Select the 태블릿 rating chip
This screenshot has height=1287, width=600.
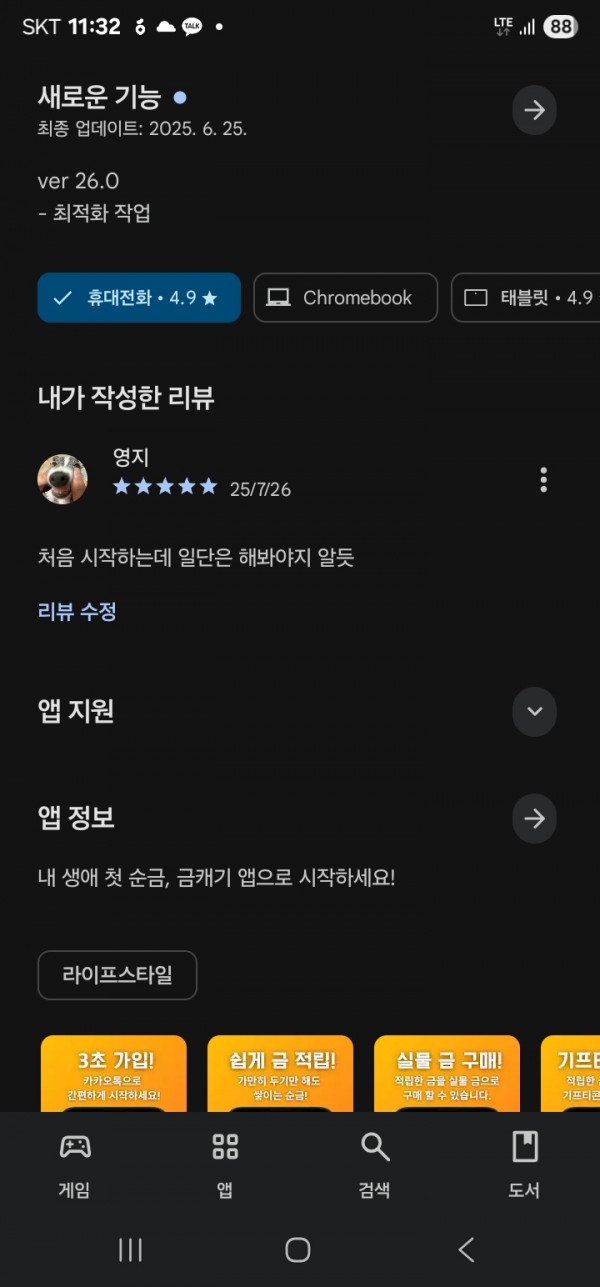point(526,298)
